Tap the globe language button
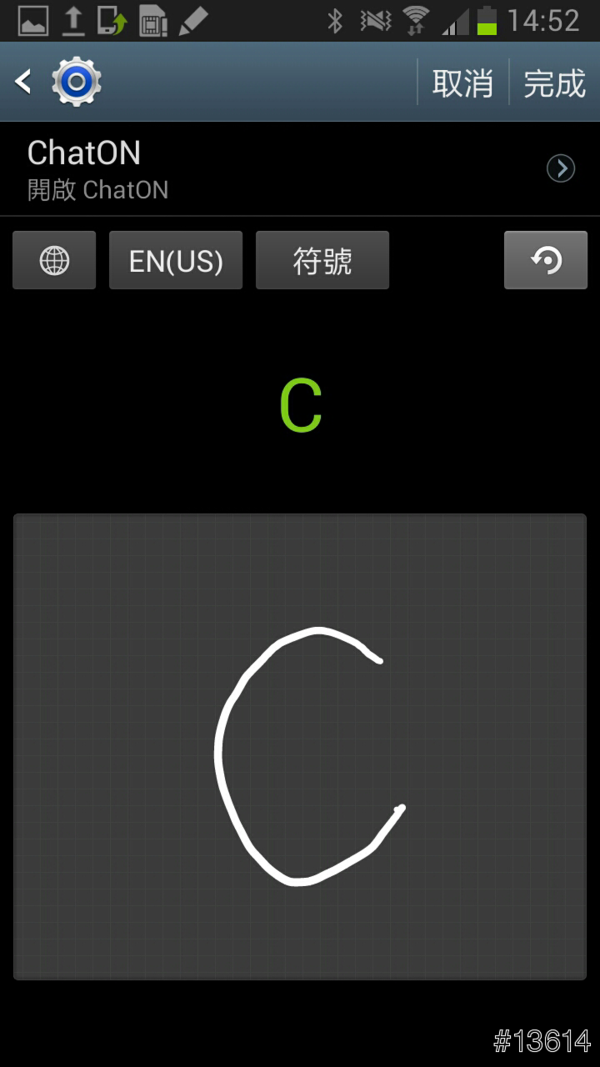This screenshot has height=1067, width=600. pyautogui.click(x=54, y=261)
